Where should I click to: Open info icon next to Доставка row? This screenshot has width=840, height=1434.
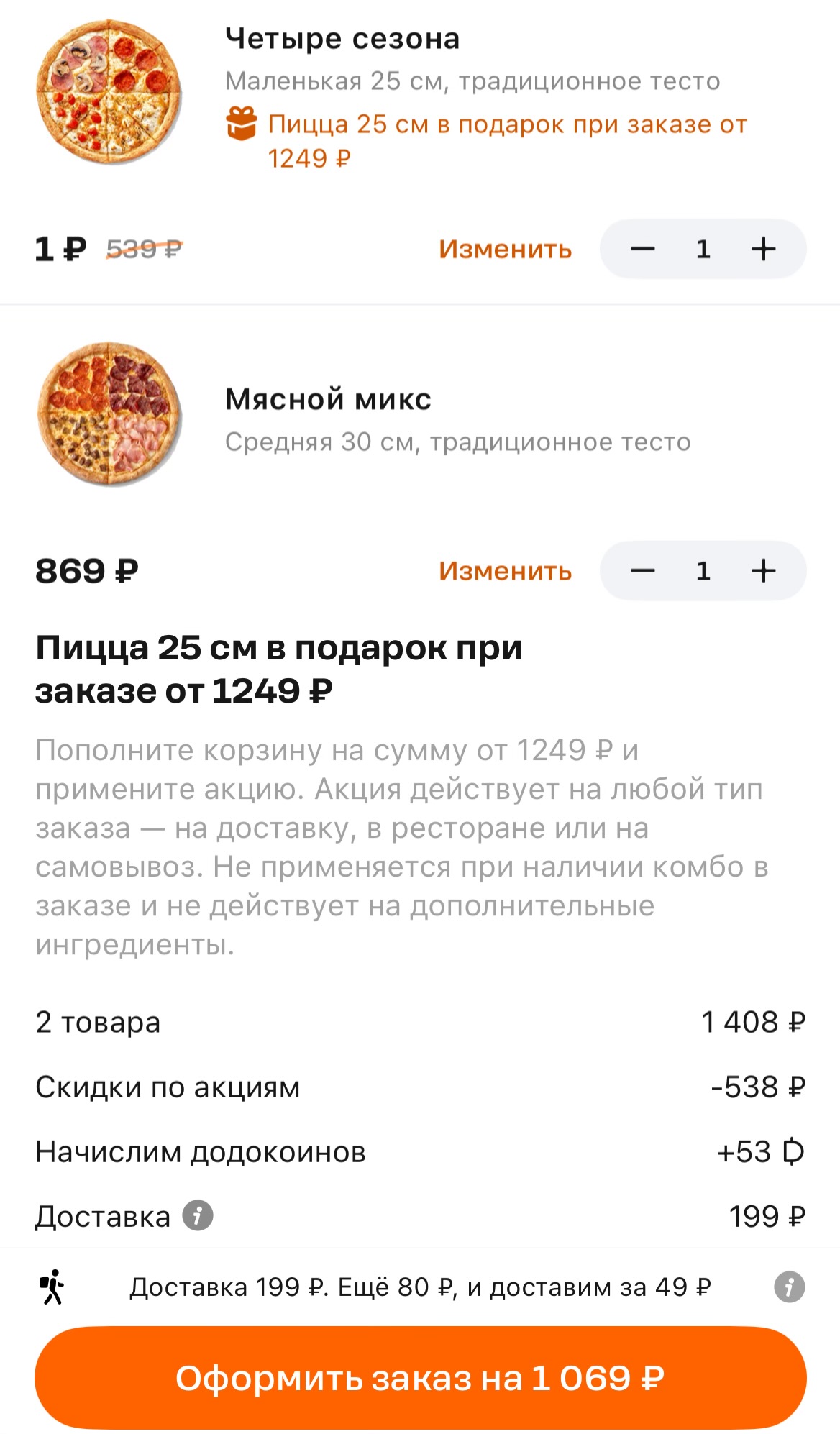click(198, 1216)
